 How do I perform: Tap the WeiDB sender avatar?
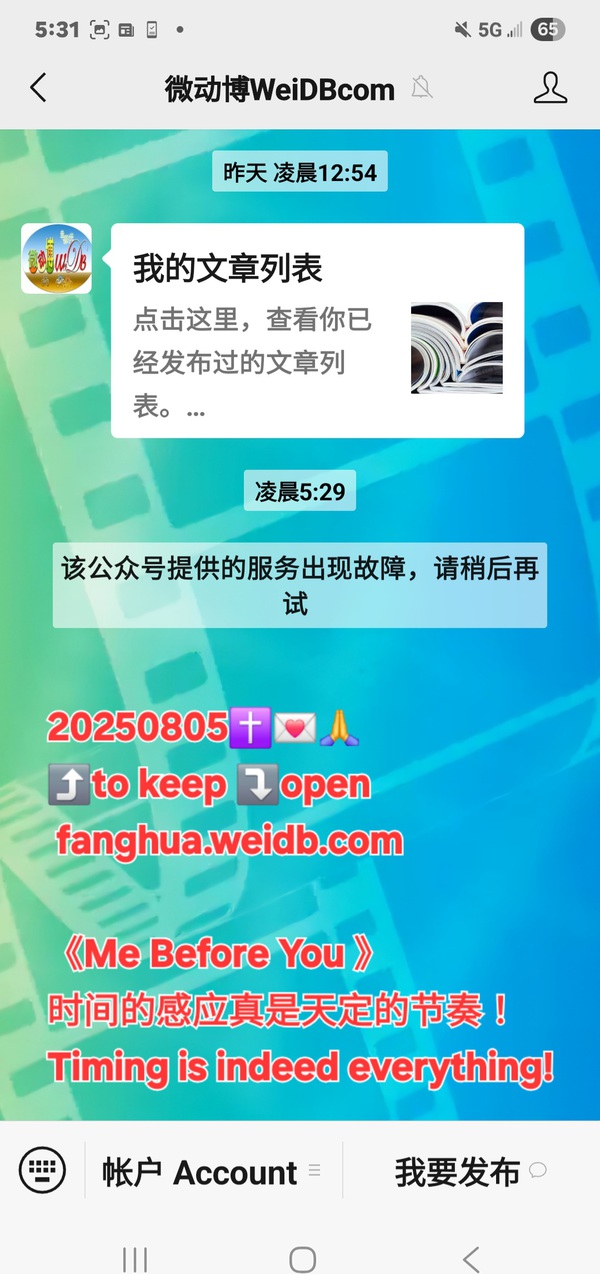pos(57,259)
